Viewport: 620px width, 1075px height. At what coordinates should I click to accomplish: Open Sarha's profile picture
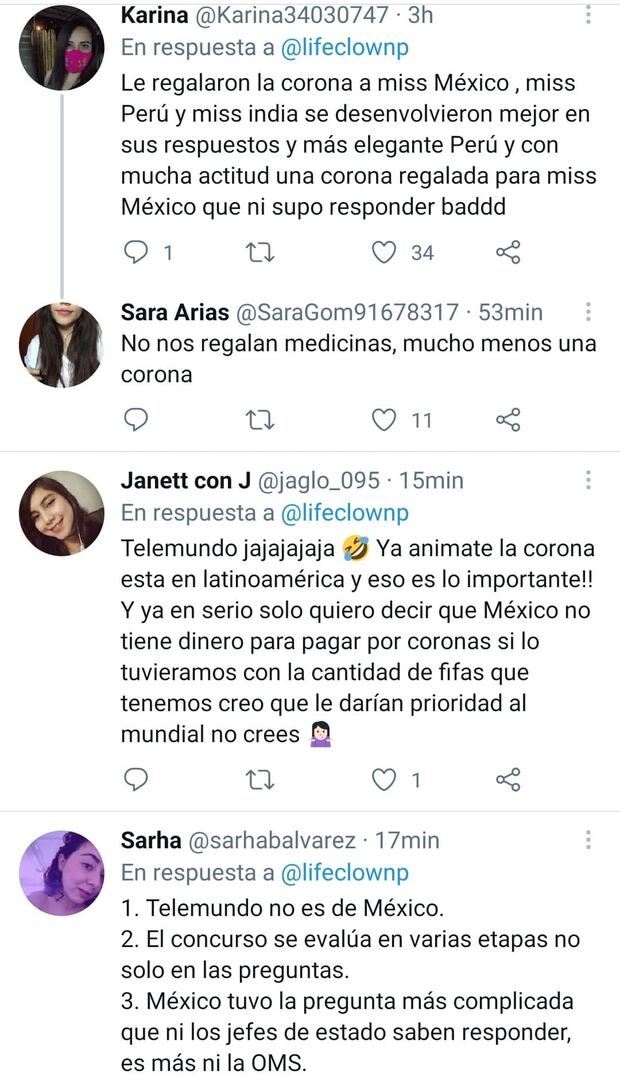62,873
